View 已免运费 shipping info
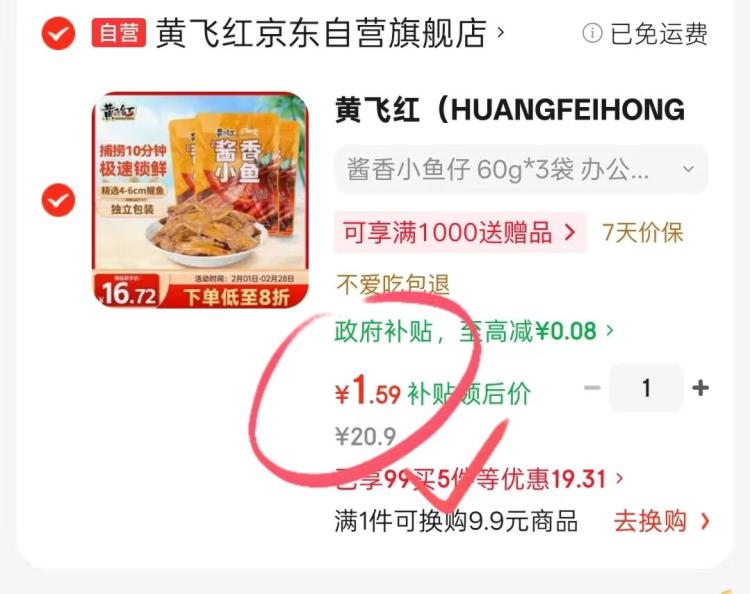 (x=646, y=34)
